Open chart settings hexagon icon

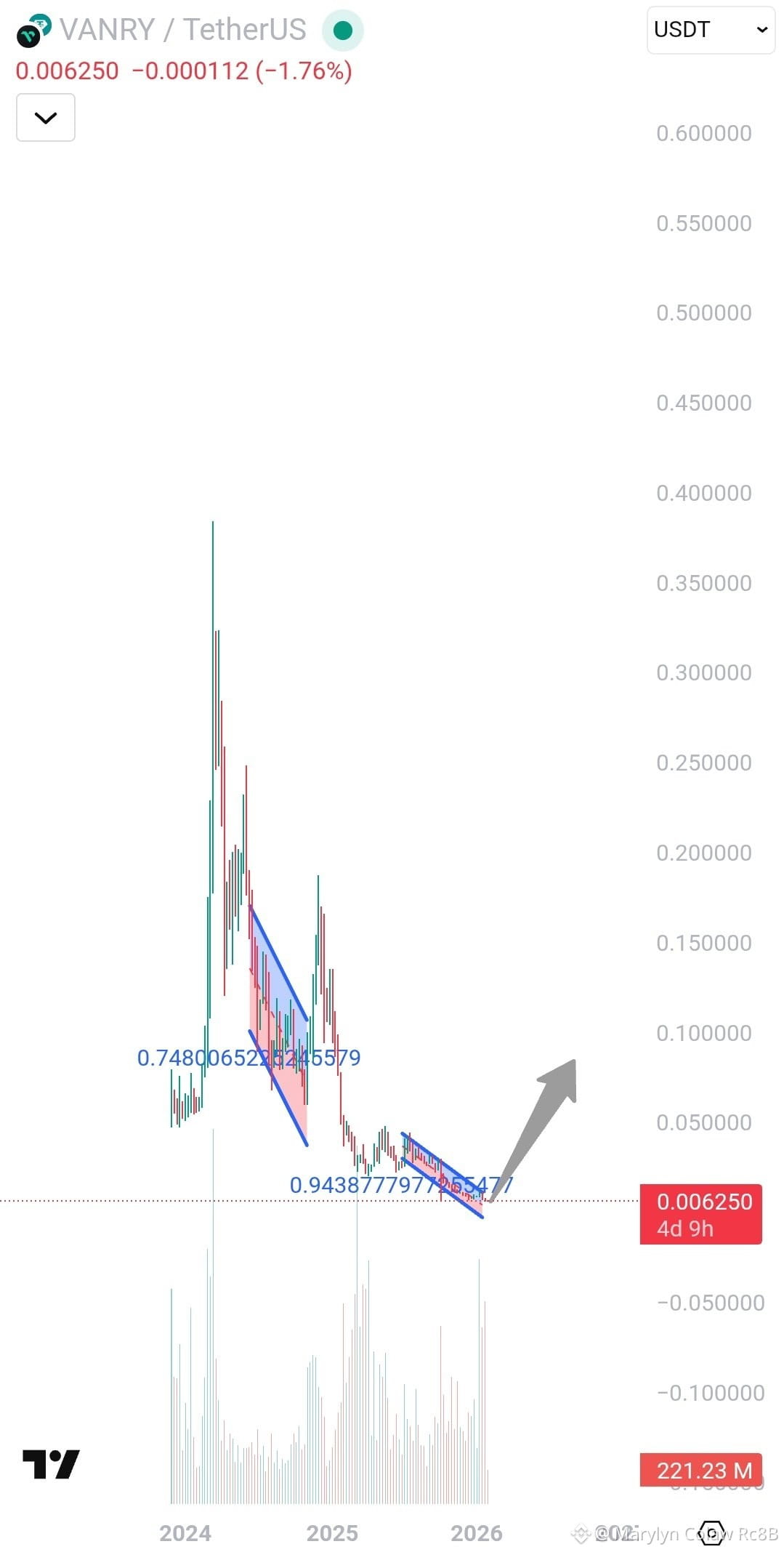point(712,1532)
